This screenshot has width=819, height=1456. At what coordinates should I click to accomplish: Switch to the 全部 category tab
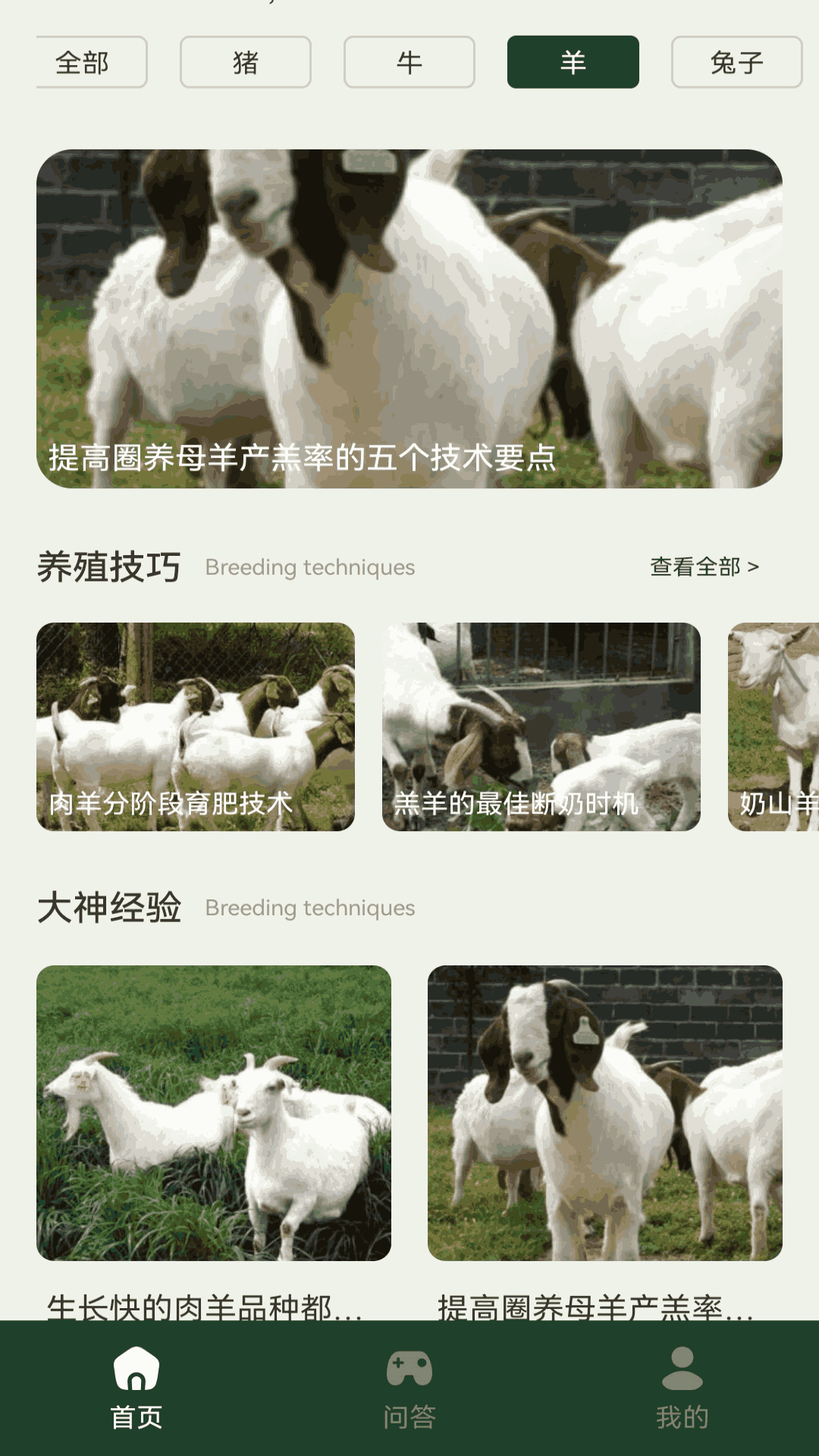pos(81,63)
